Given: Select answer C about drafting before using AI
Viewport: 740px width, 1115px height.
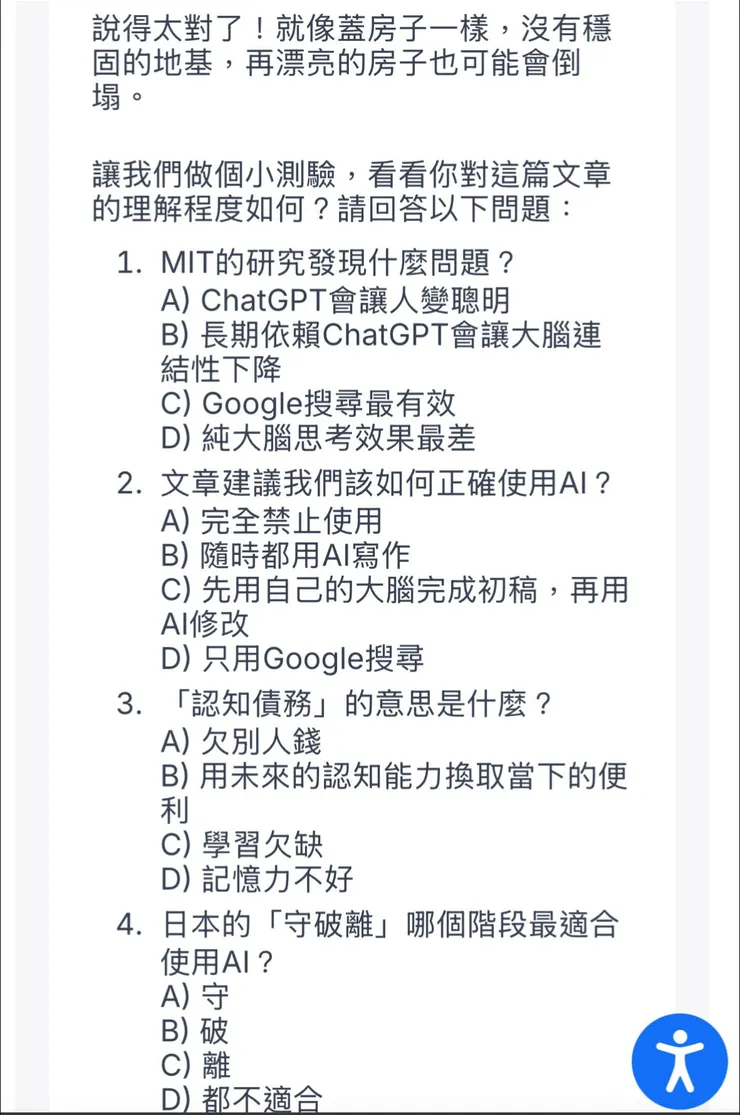Looking at the screenshot, I should click(390, 607).
